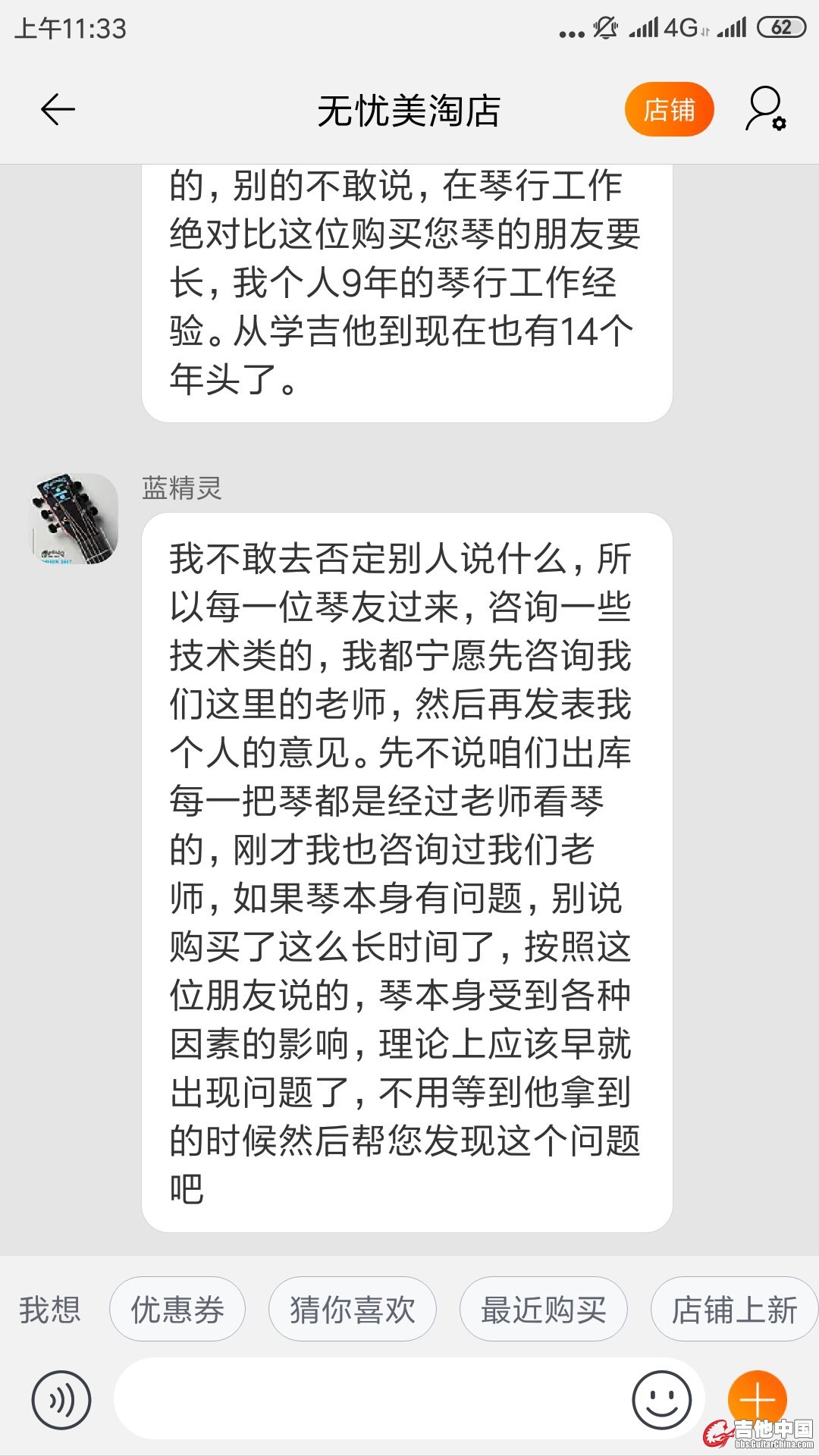Select the 店铺上新 chip
Screen dimensions: 819x1456
(x=734, y=1310)
